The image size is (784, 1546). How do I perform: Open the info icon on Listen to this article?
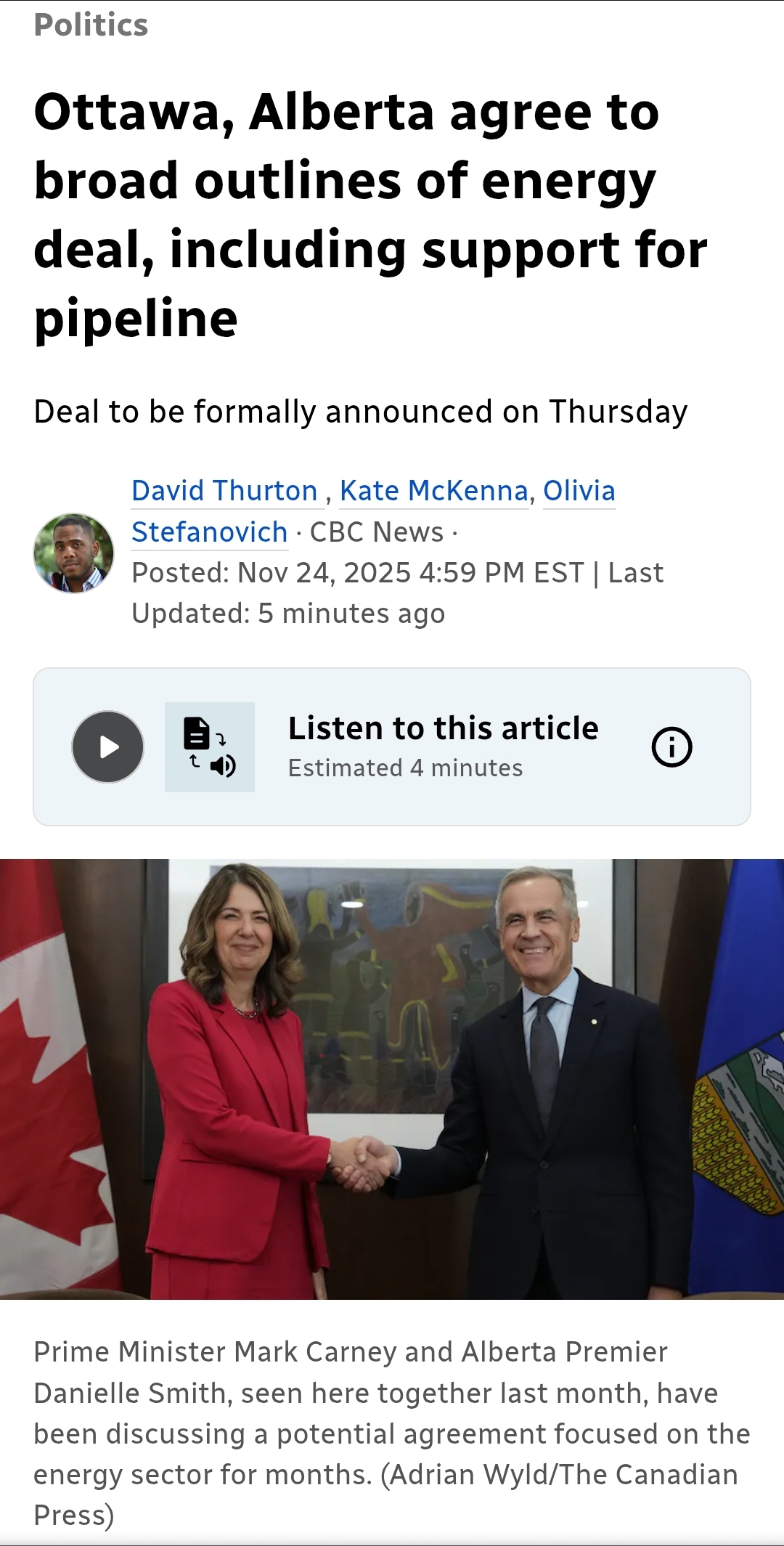[x=671, y=746]
